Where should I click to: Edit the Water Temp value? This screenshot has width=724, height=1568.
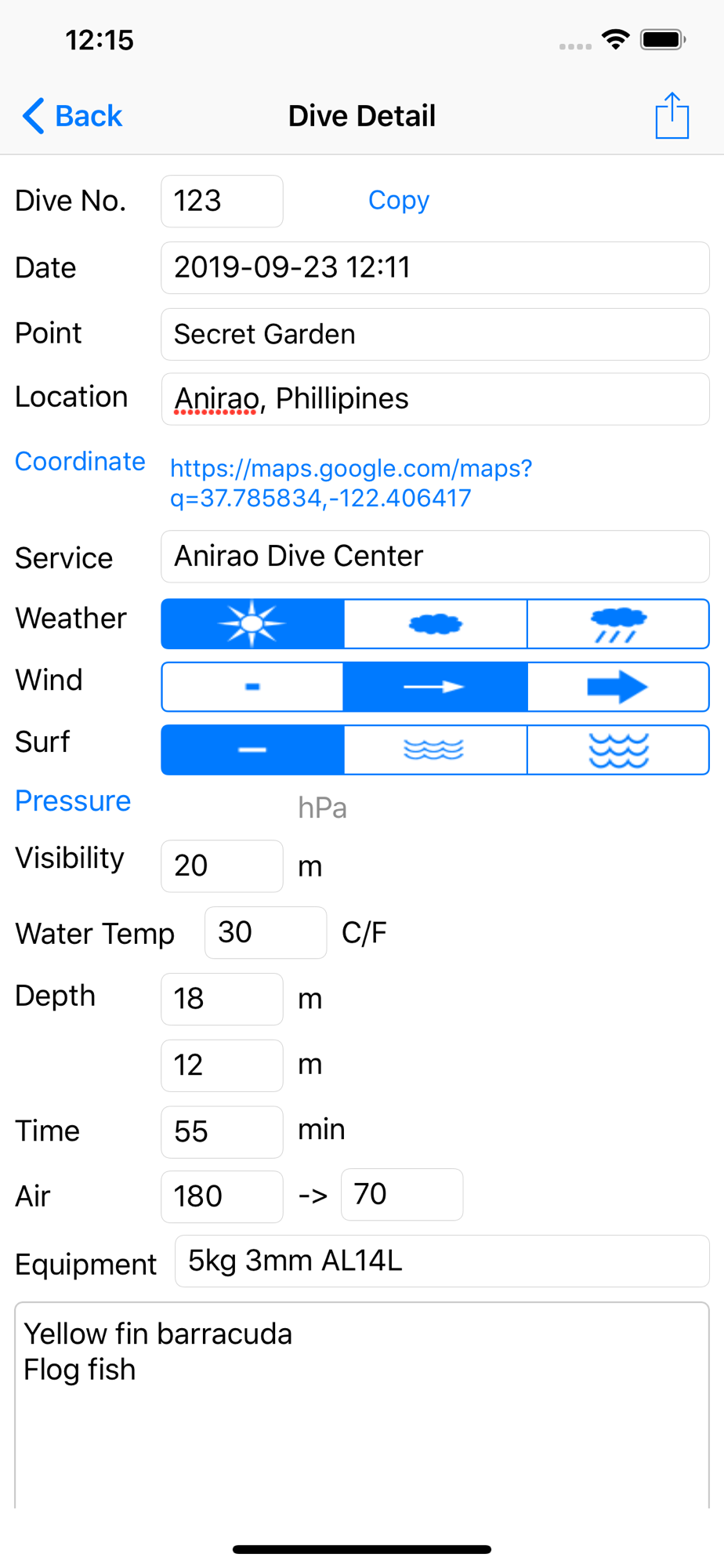pos(266,933)
